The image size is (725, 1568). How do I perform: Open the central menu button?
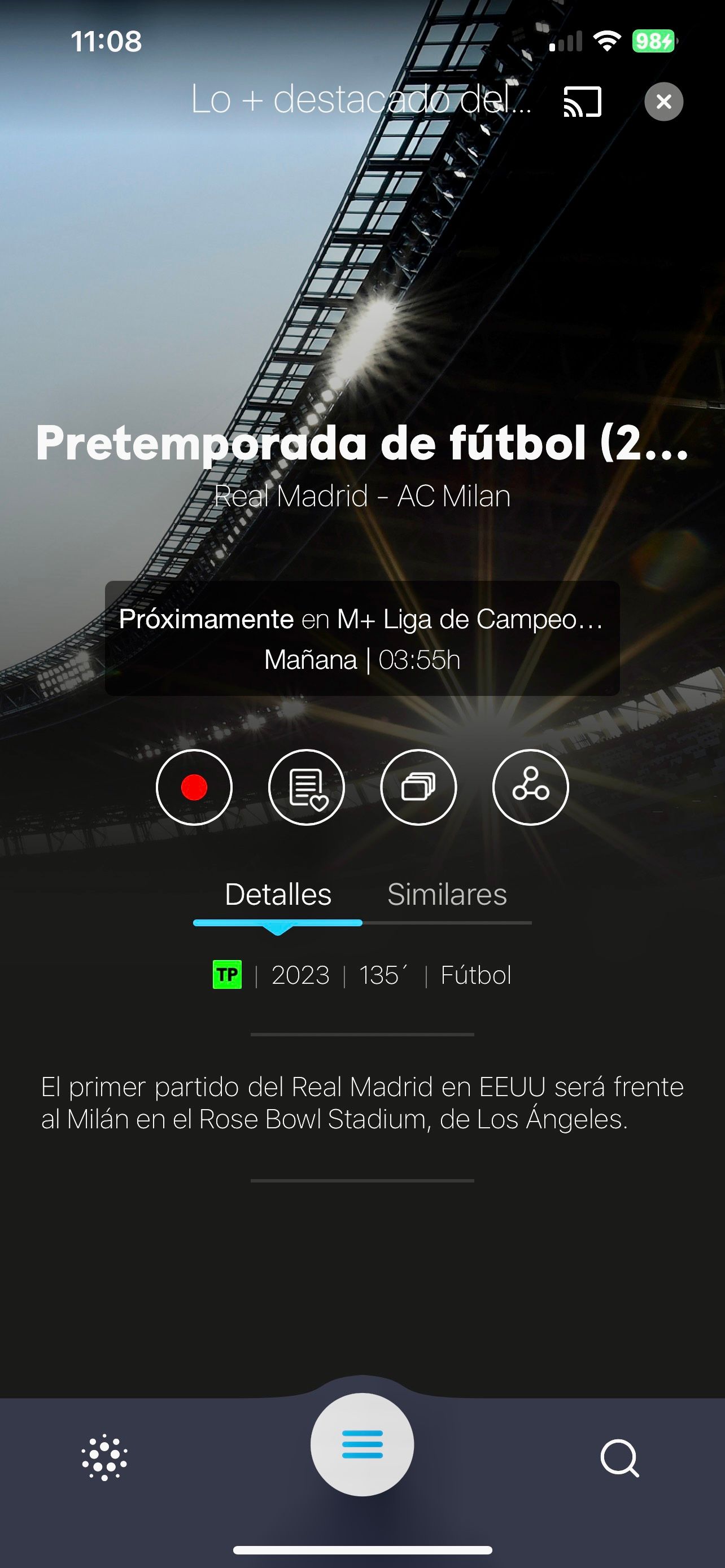click(362, 1444)
